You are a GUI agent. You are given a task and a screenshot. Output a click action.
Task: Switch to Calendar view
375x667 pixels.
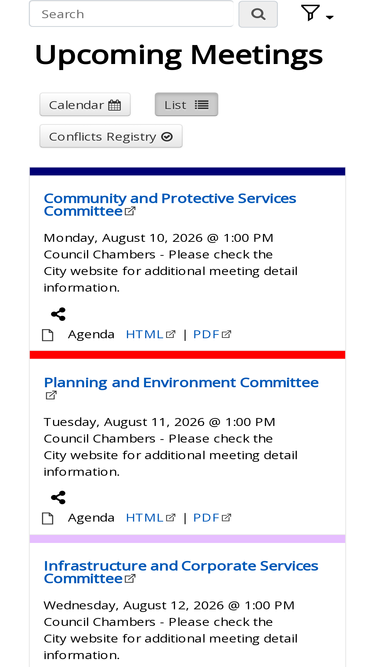[85, 105]
